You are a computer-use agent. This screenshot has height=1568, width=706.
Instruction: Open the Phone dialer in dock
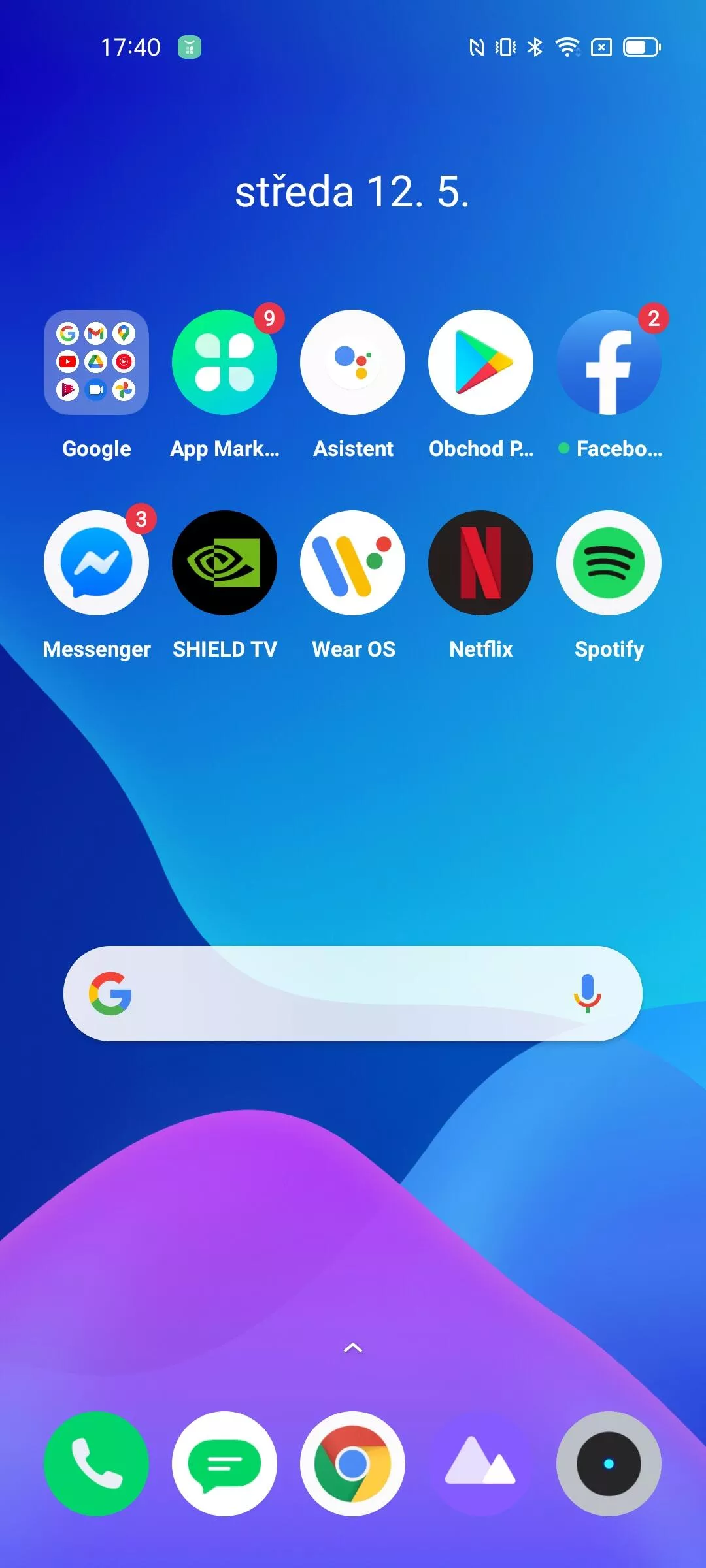tap(96, 1463)
